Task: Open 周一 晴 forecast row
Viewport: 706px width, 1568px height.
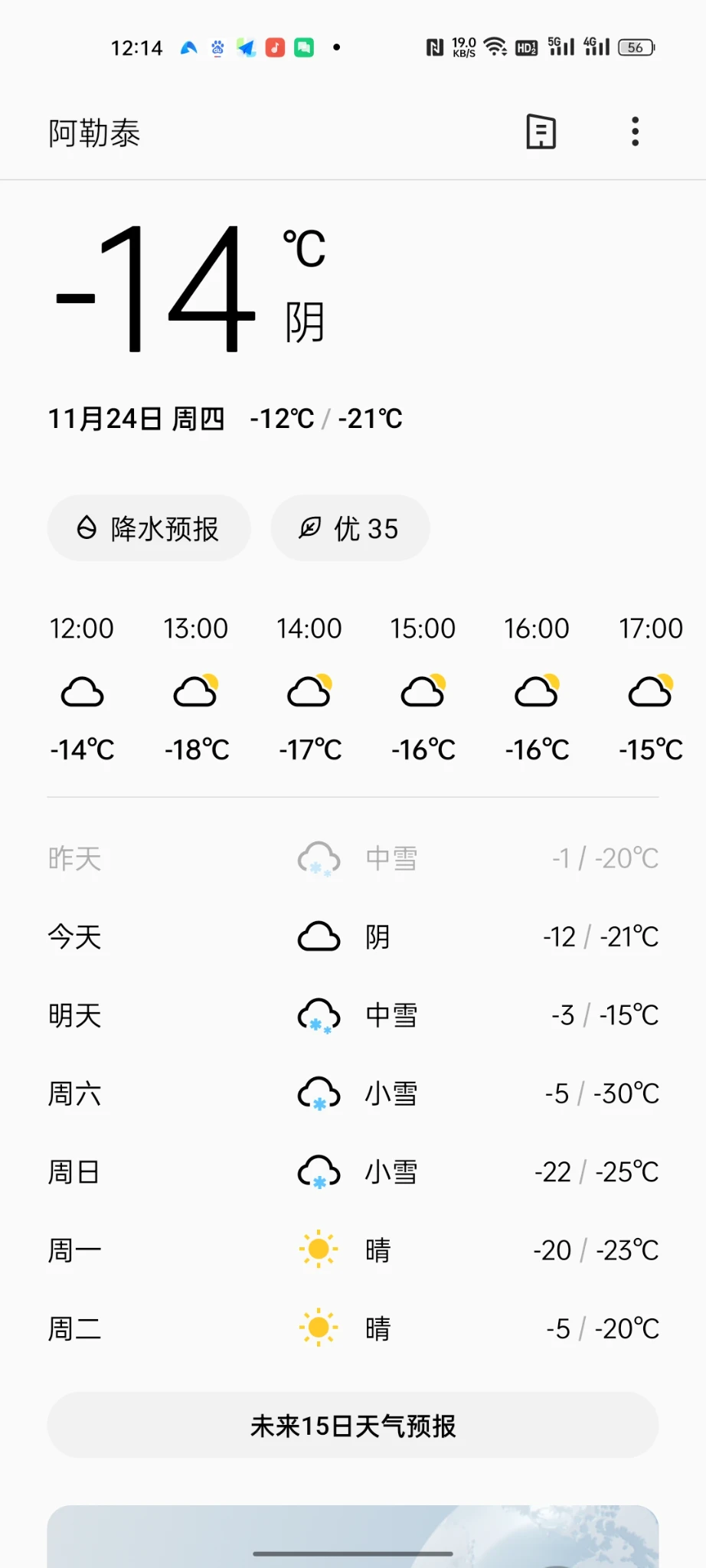Action: 353,1250
